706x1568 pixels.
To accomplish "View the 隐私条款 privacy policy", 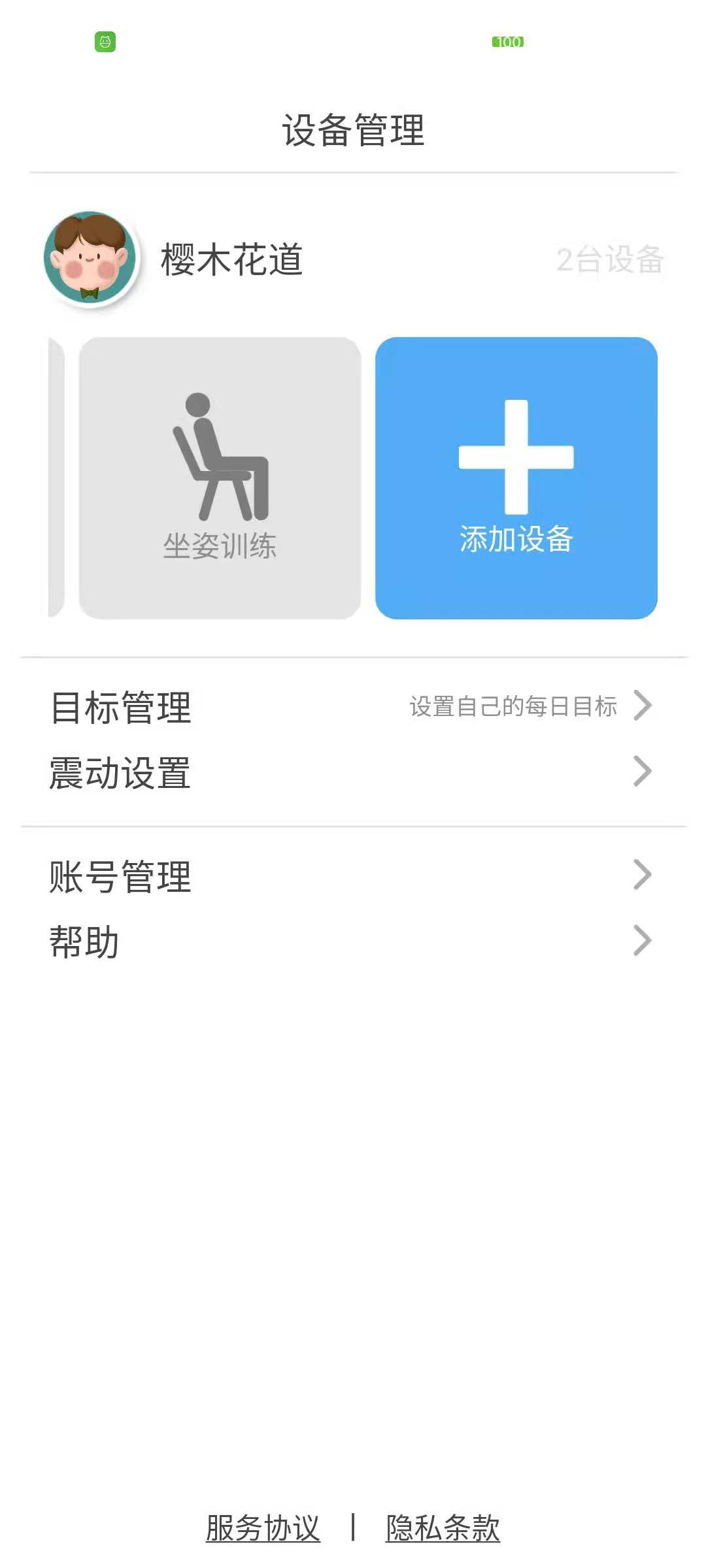I will [x=443, y=1528].
